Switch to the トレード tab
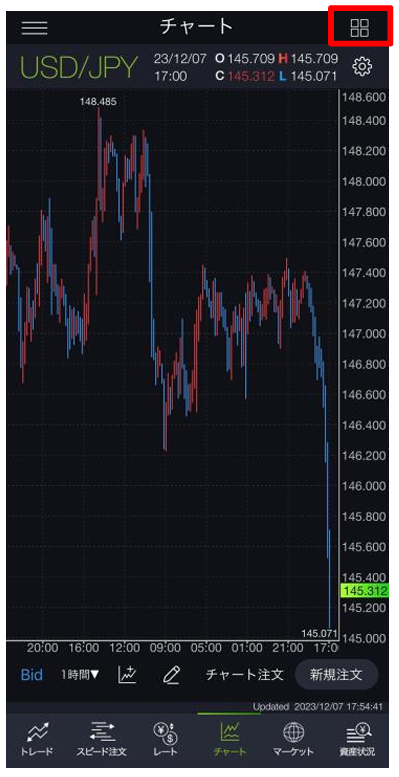 click(x=36, y=740)
